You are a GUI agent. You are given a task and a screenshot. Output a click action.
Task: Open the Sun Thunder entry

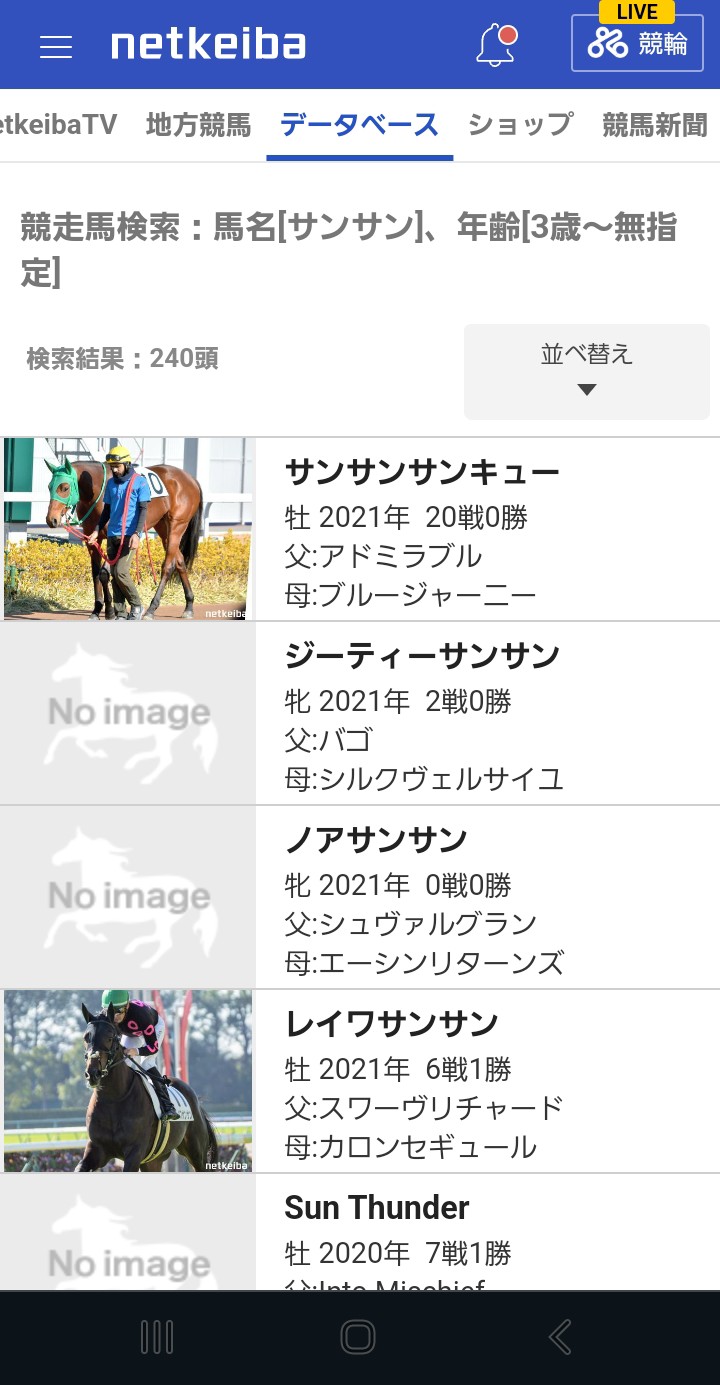pos(377,1208)
